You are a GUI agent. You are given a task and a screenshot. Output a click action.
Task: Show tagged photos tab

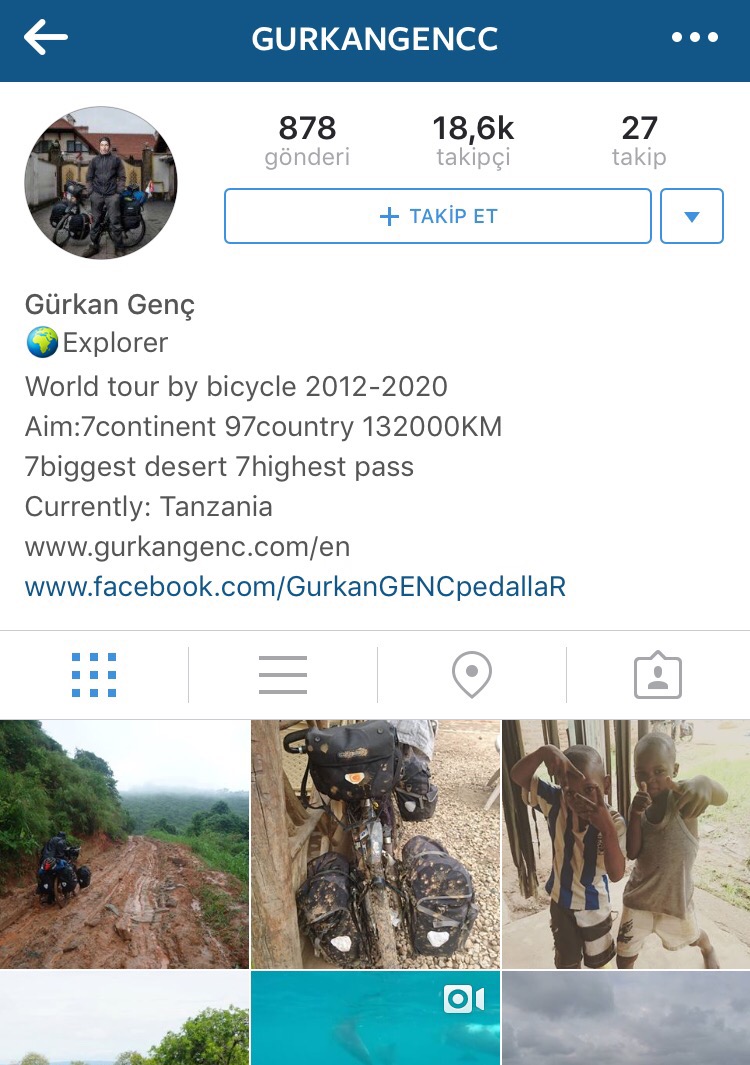(658, 675)
